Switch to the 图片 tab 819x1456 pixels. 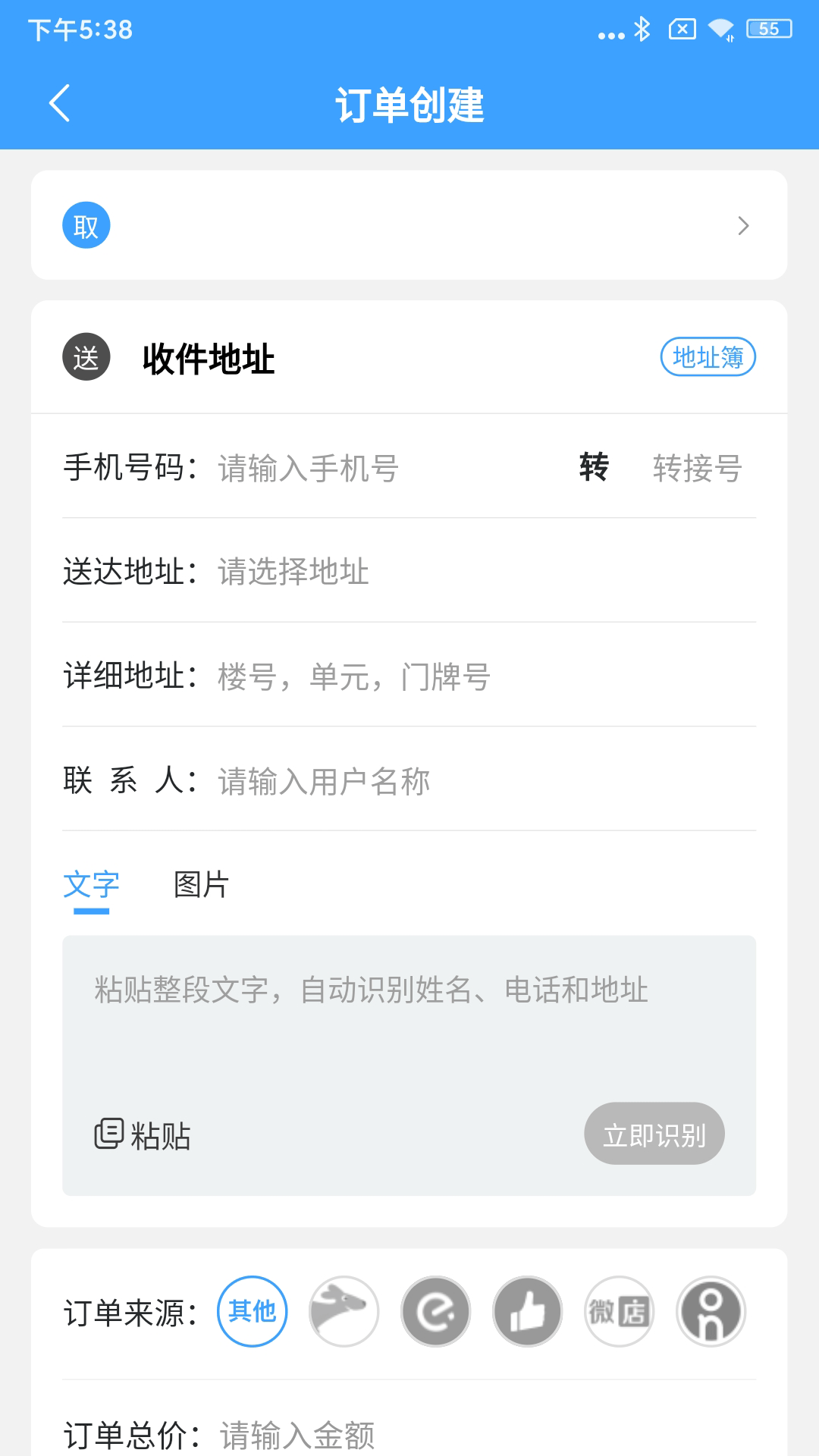200,885
